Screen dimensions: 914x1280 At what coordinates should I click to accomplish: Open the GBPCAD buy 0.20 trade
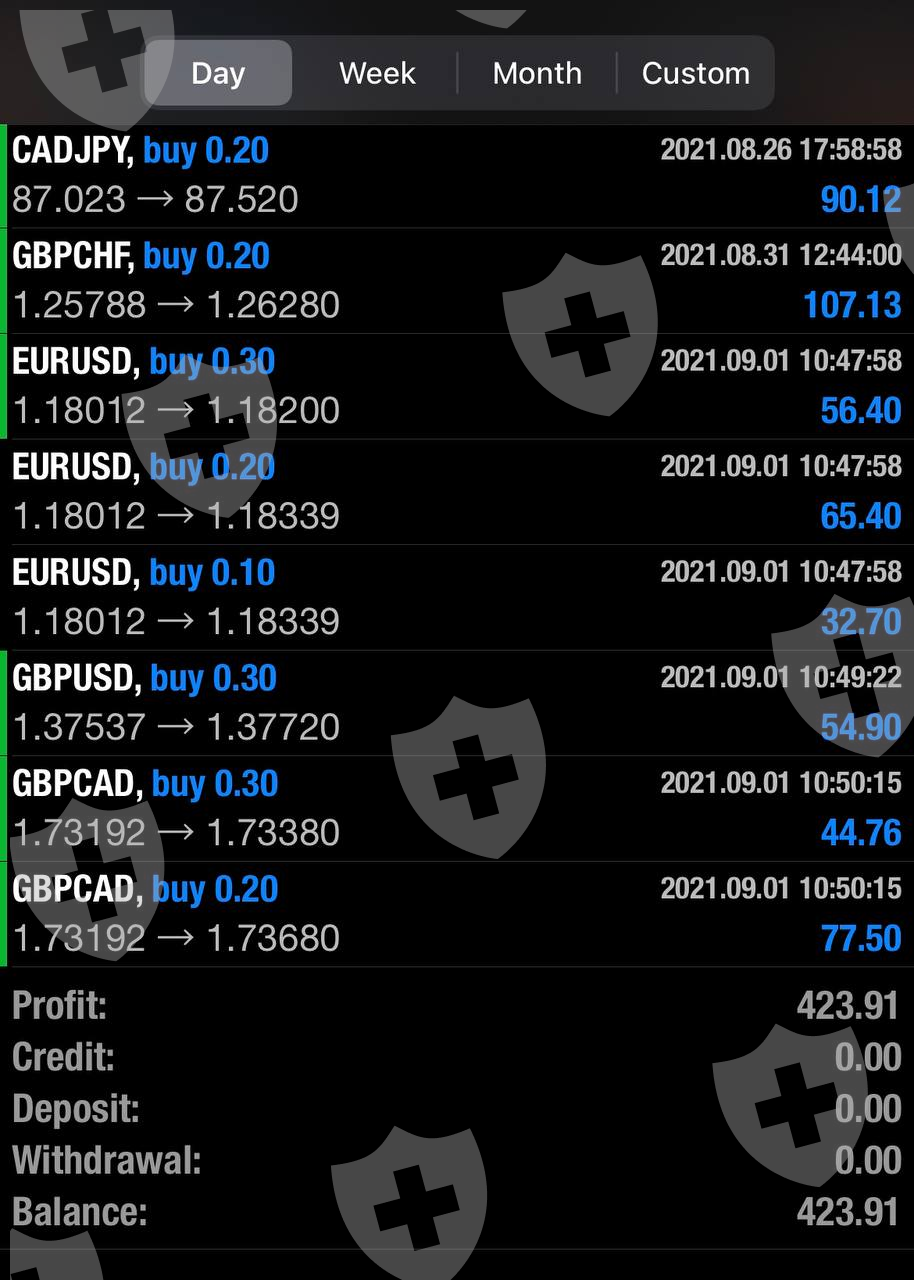[457, 914]
